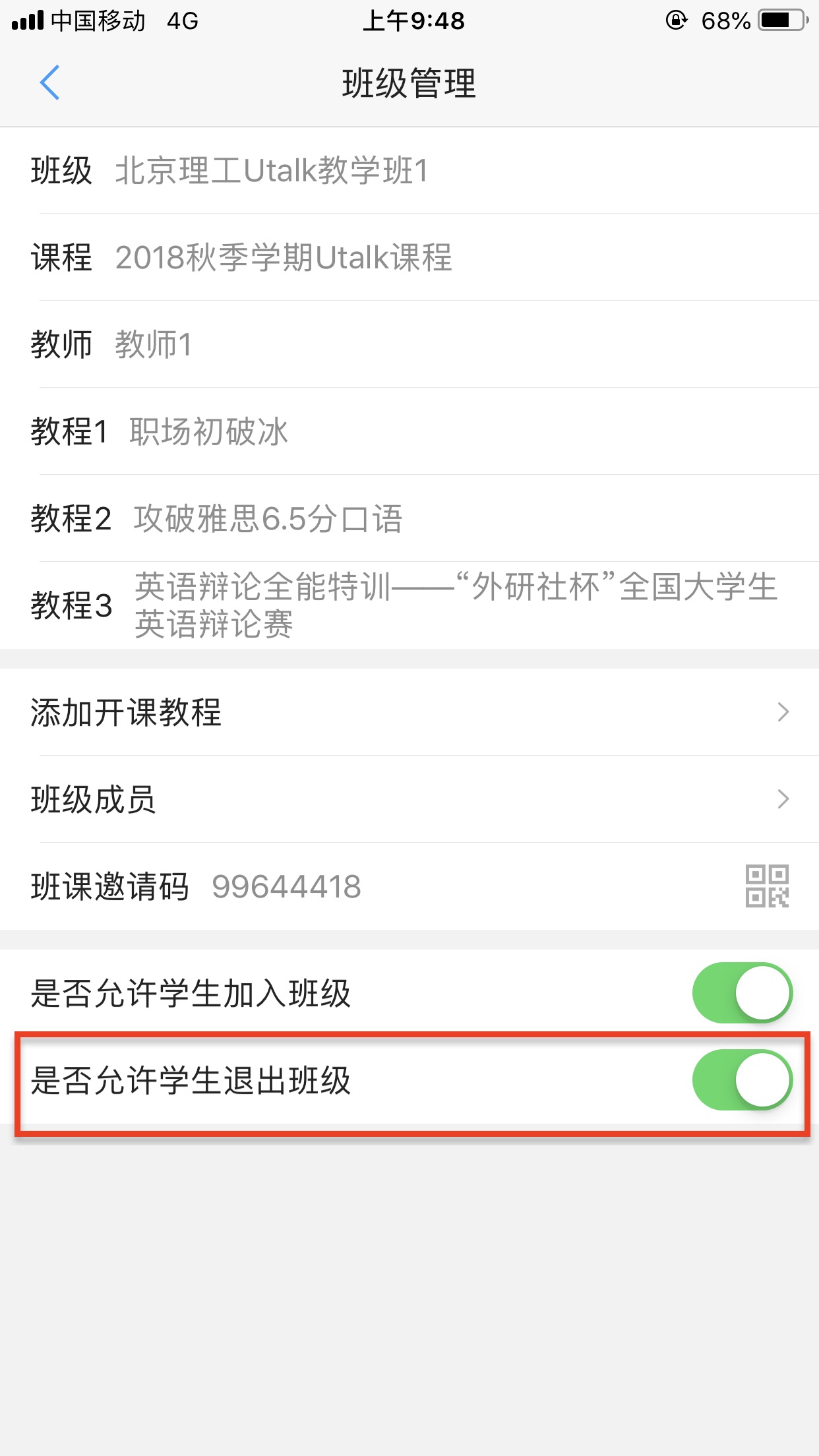Go back from 班级管理 page
The height and width of the screenshot is (1456, 819).
pyautogui.click(x=50, y=83)
